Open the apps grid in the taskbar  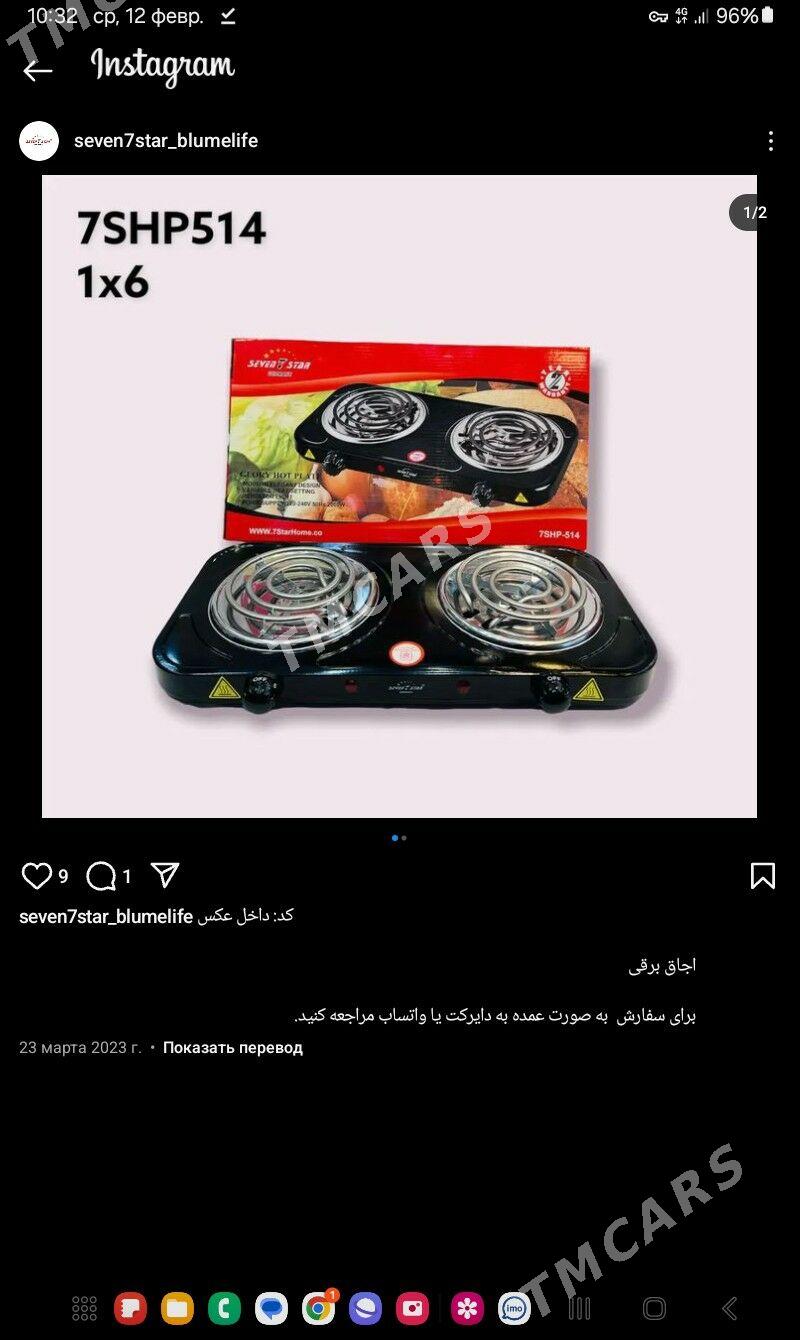[x=85, y=1308]
